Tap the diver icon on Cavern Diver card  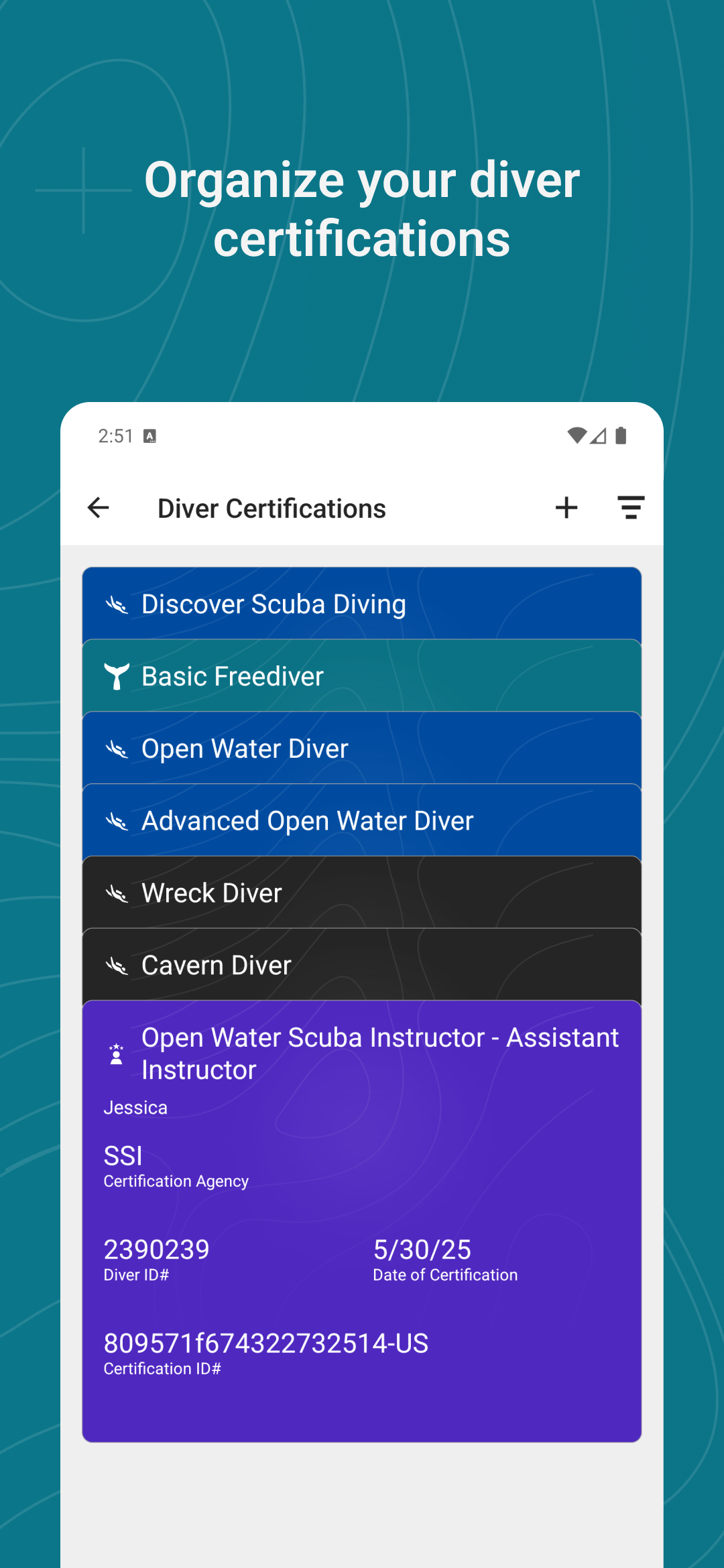tap(117, 965)
